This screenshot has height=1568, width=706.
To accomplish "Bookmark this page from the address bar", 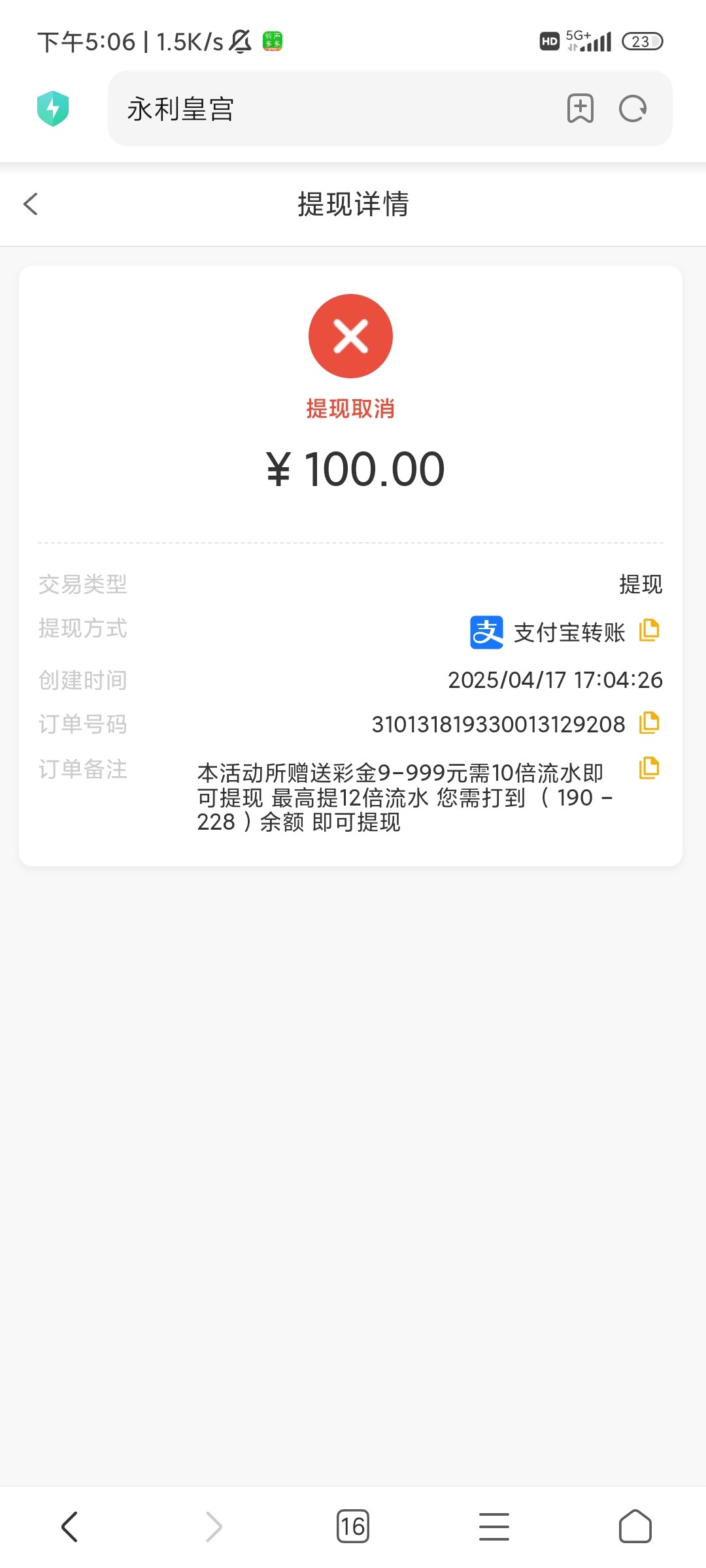I will (580, 108).
